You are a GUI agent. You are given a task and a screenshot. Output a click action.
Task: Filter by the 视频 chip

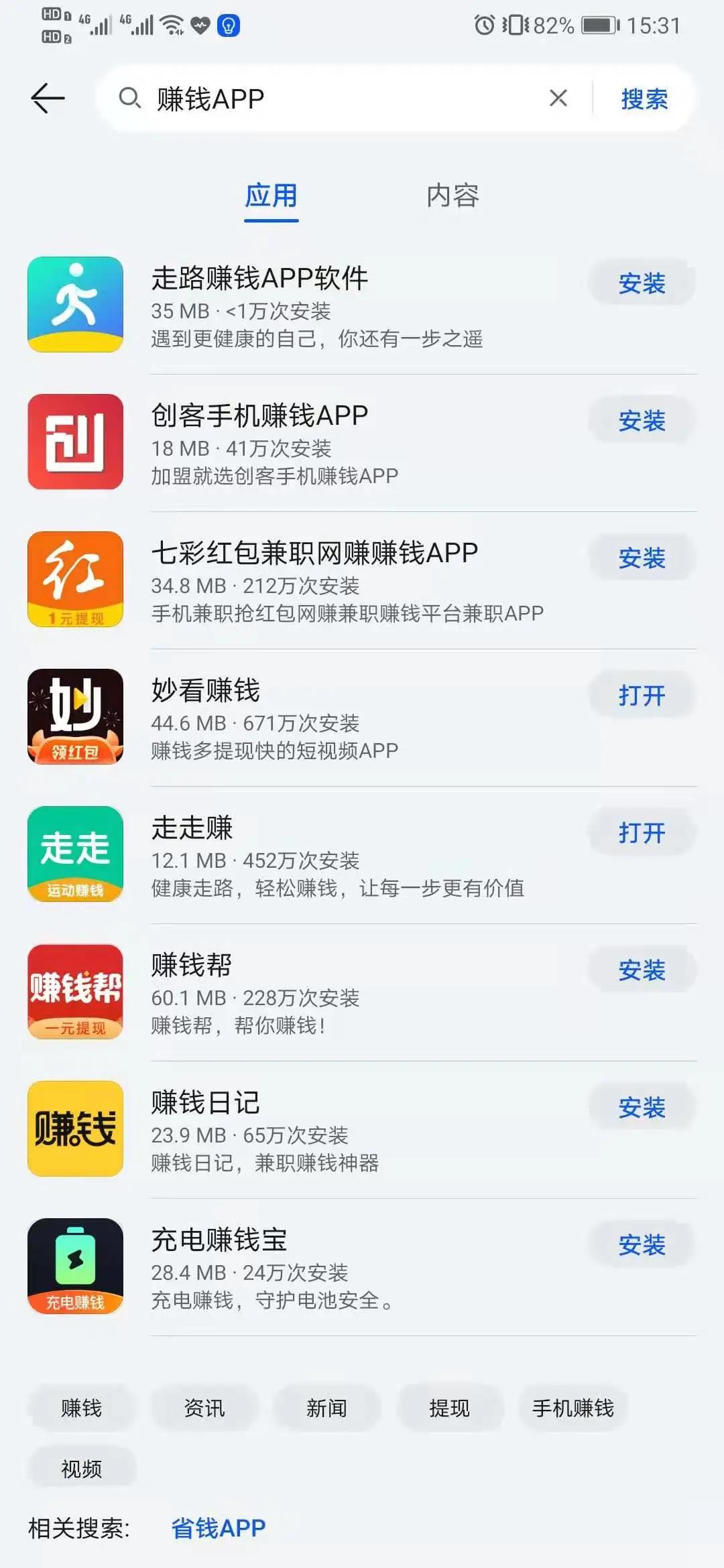coord(81,1469)
